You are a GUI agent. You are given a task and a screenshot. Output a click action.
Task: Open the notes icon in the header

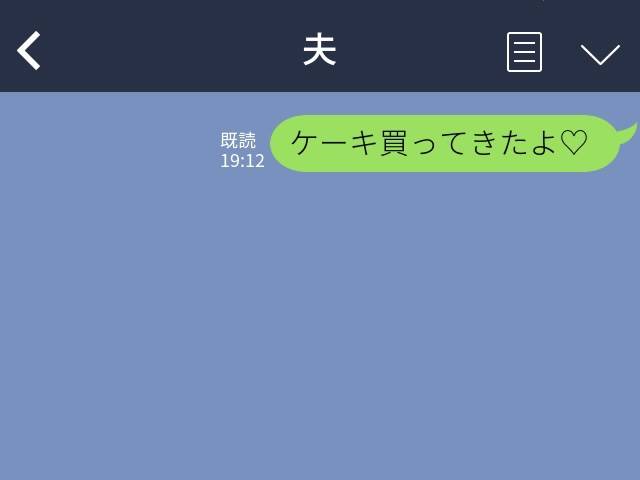tap(524, 52)
